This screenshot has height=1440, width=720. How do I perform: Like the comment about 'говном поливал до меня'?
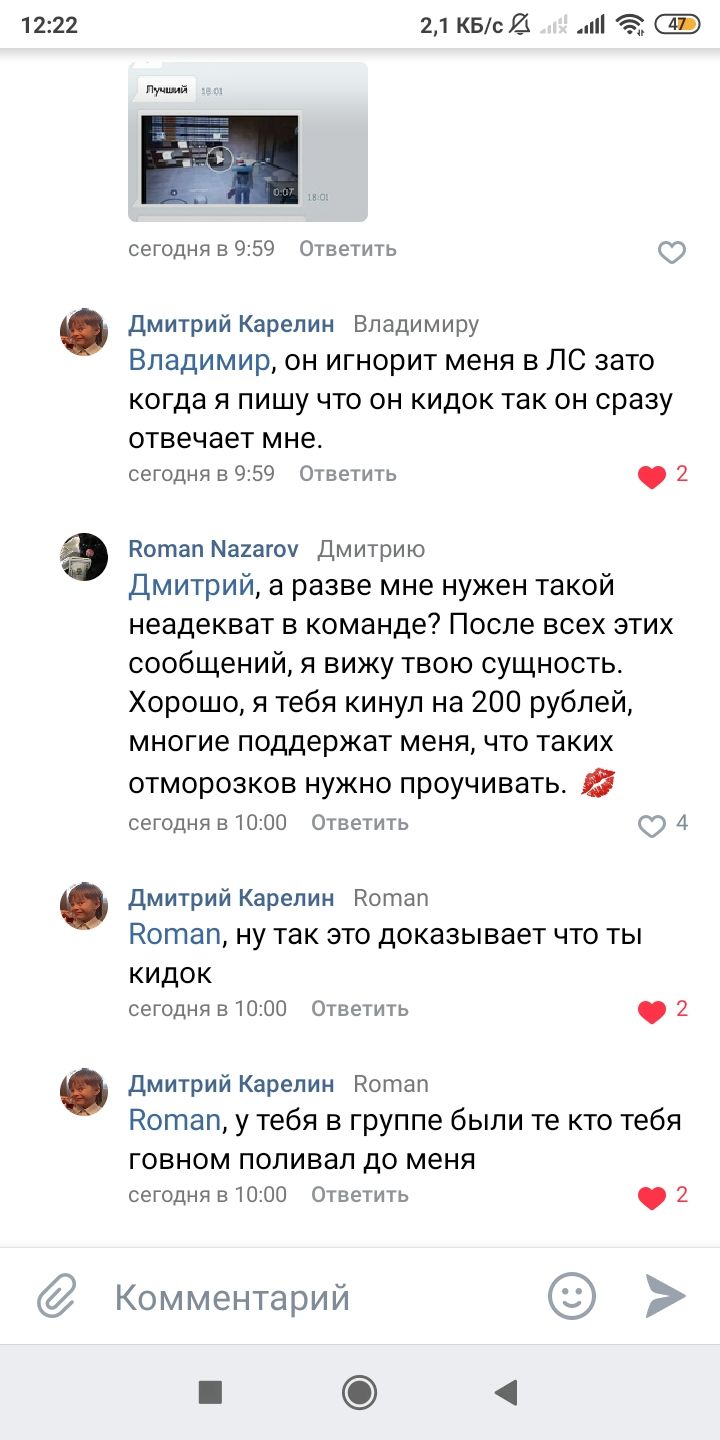pos(652,1198)
